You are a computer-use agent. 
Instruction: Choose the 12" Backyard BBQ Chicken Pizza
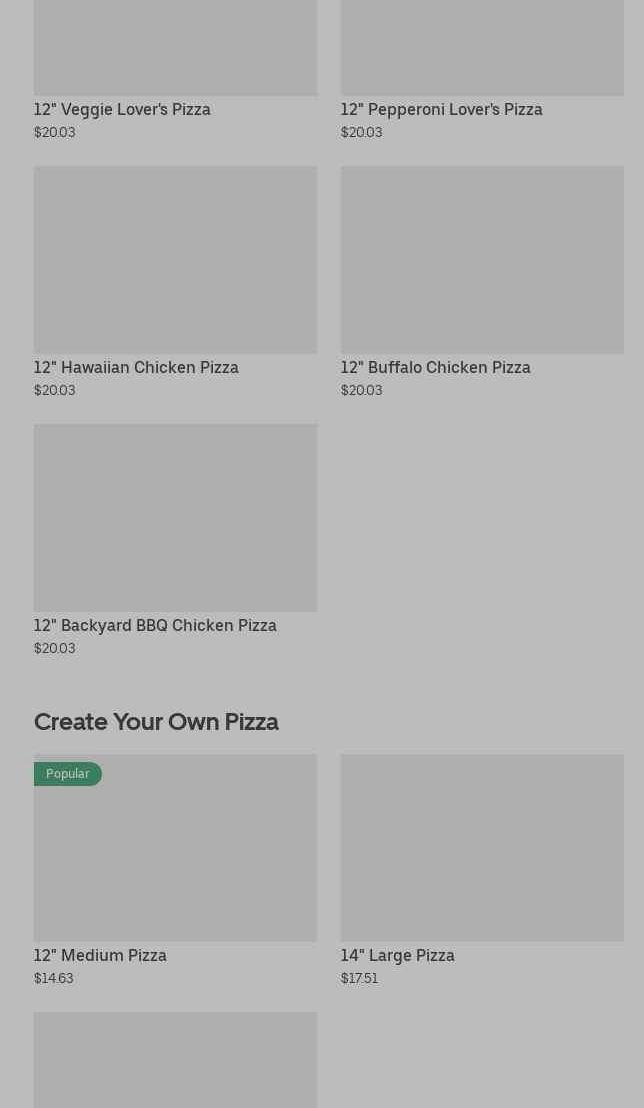pos(175,540)
